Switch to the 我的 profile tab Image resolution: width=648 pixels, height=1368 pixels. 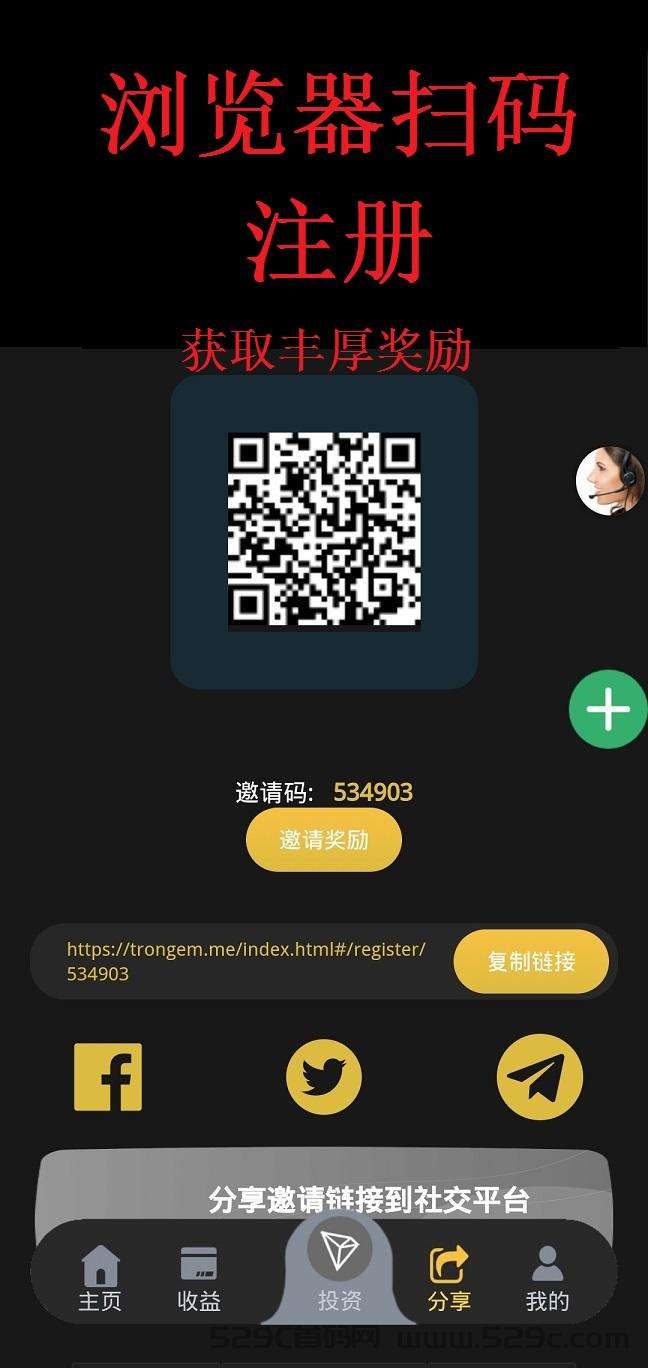coord(547,1279)
